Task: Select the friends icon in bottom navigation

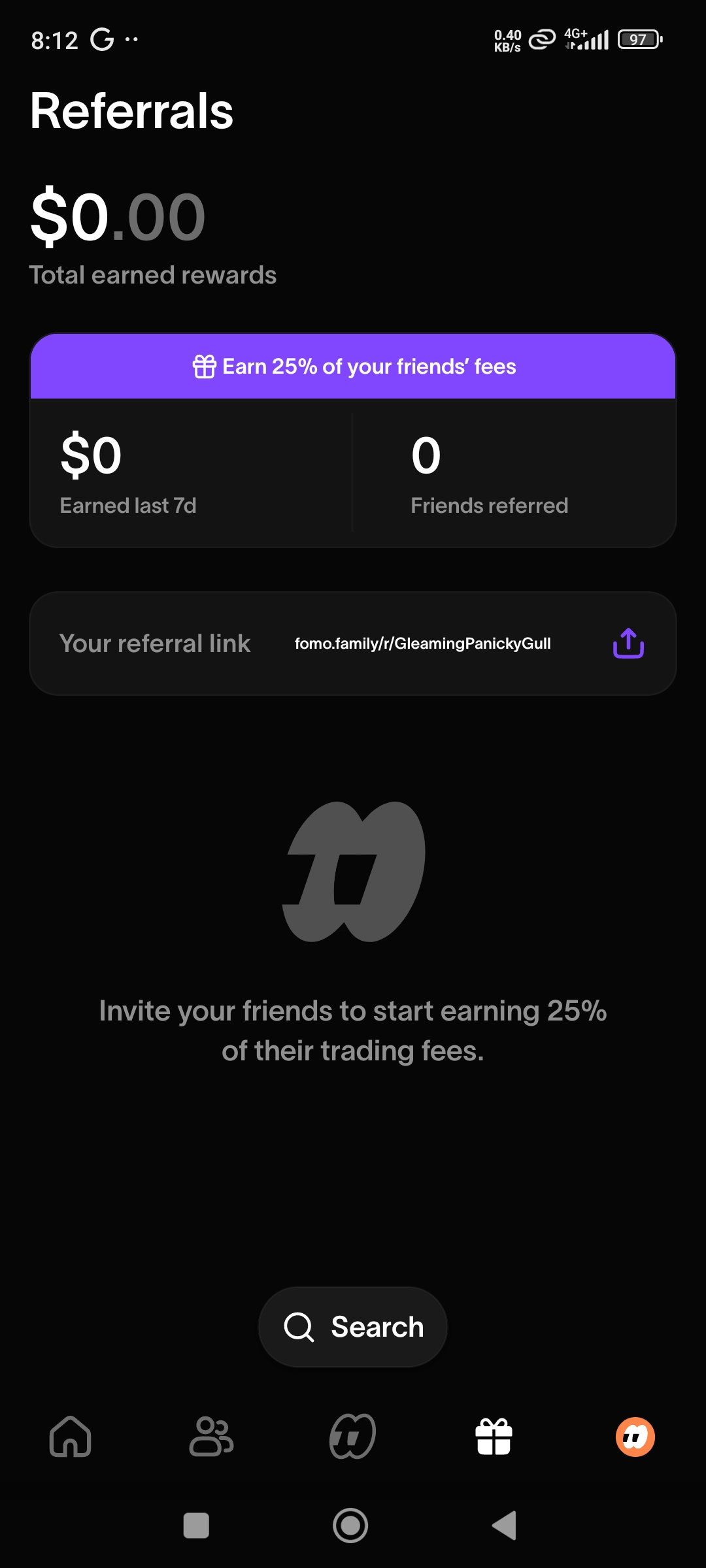Action: click(211, 1436)
